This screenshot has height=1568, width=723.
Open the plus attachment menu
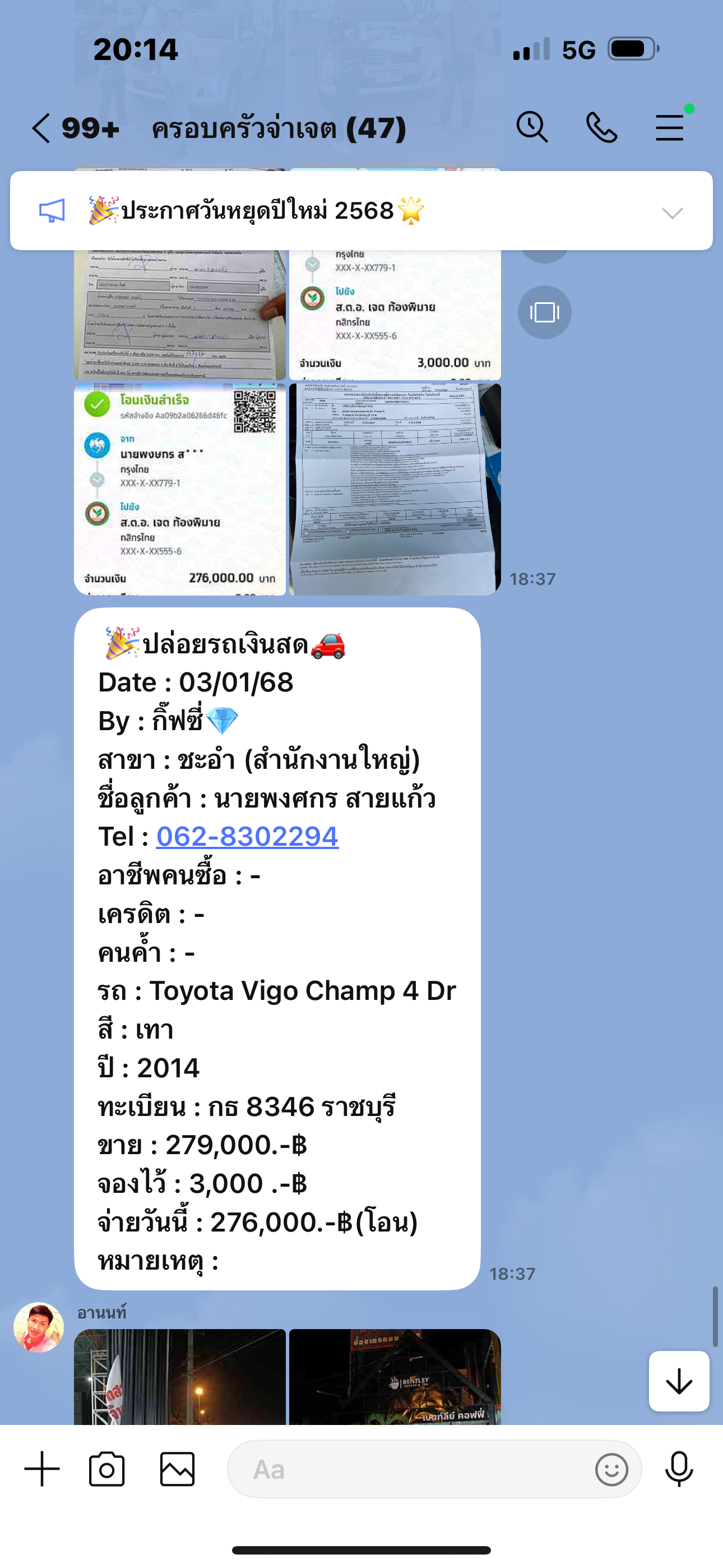tap(42, 1469)
